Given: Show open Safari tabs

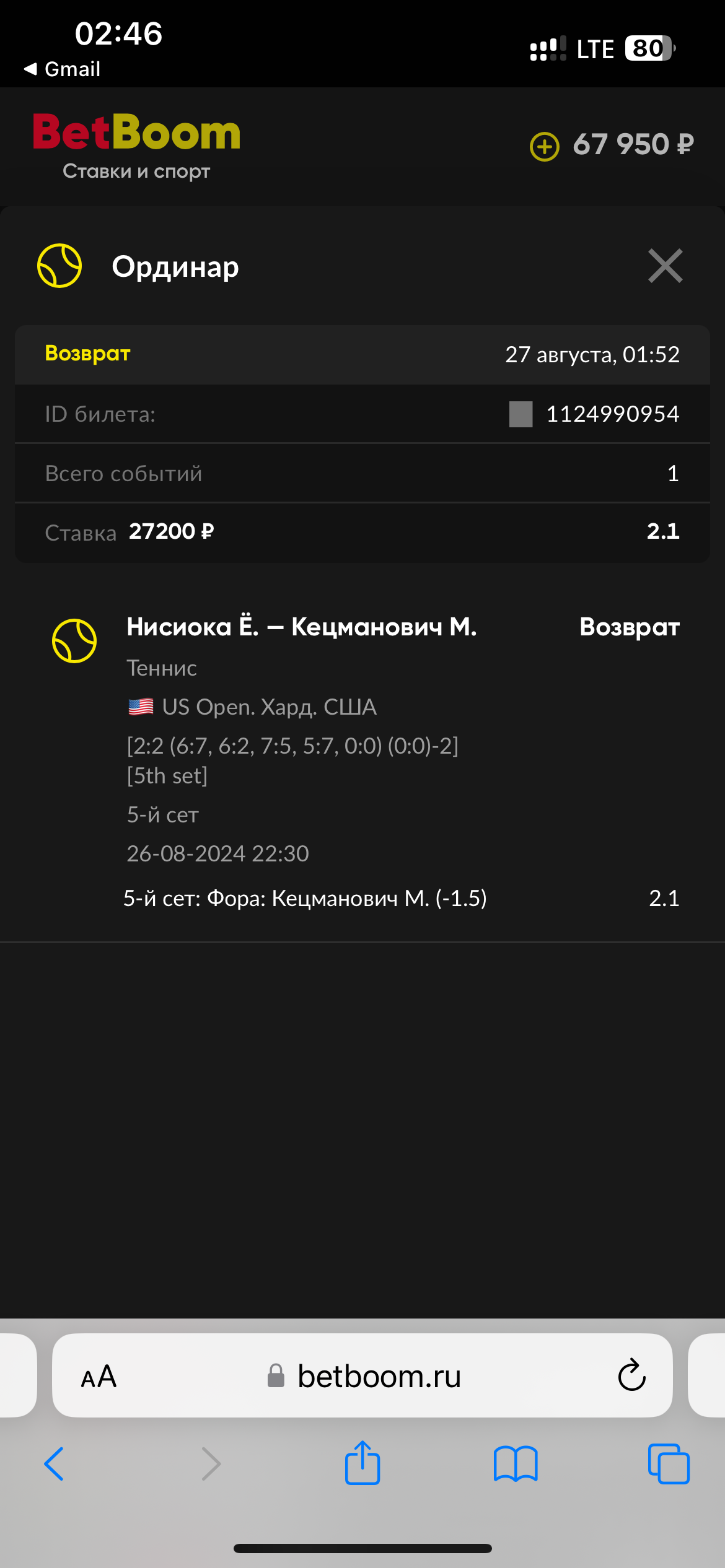Looking at the screenshot, I should (x=669, y=1464).
